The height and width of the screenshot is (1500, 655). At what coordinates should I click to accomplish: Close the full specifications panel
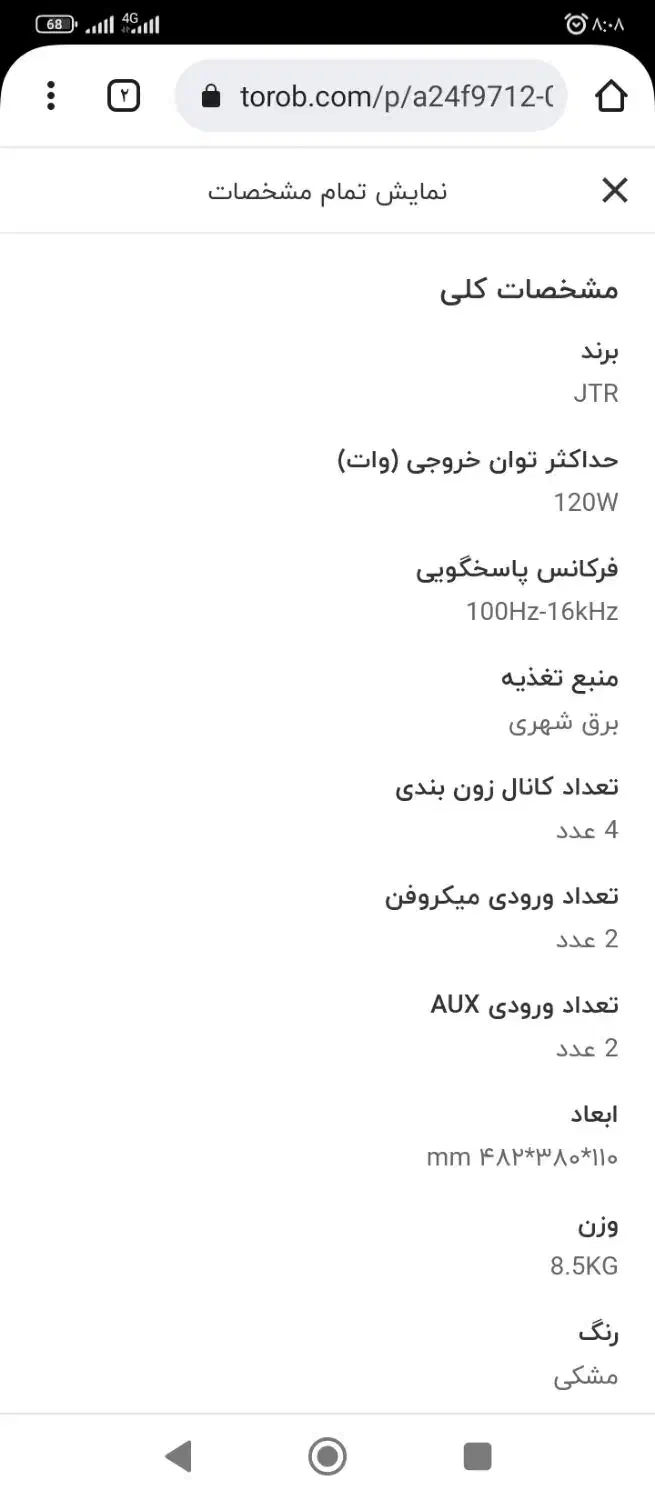(x=614, y=190)
